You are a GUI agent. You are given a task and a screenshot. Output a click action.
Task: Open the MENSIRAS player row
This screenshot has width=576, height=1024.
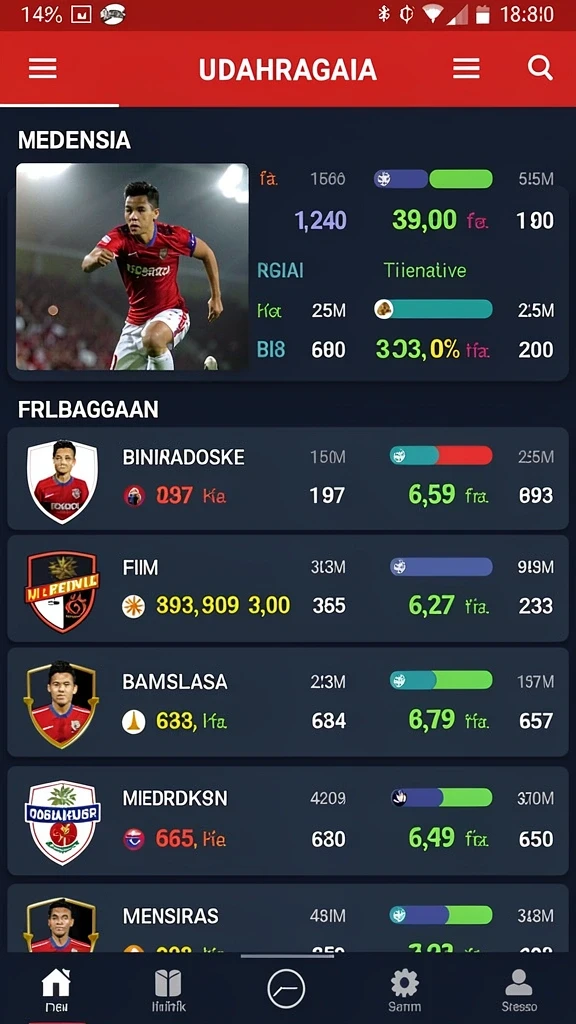(288, 918)
